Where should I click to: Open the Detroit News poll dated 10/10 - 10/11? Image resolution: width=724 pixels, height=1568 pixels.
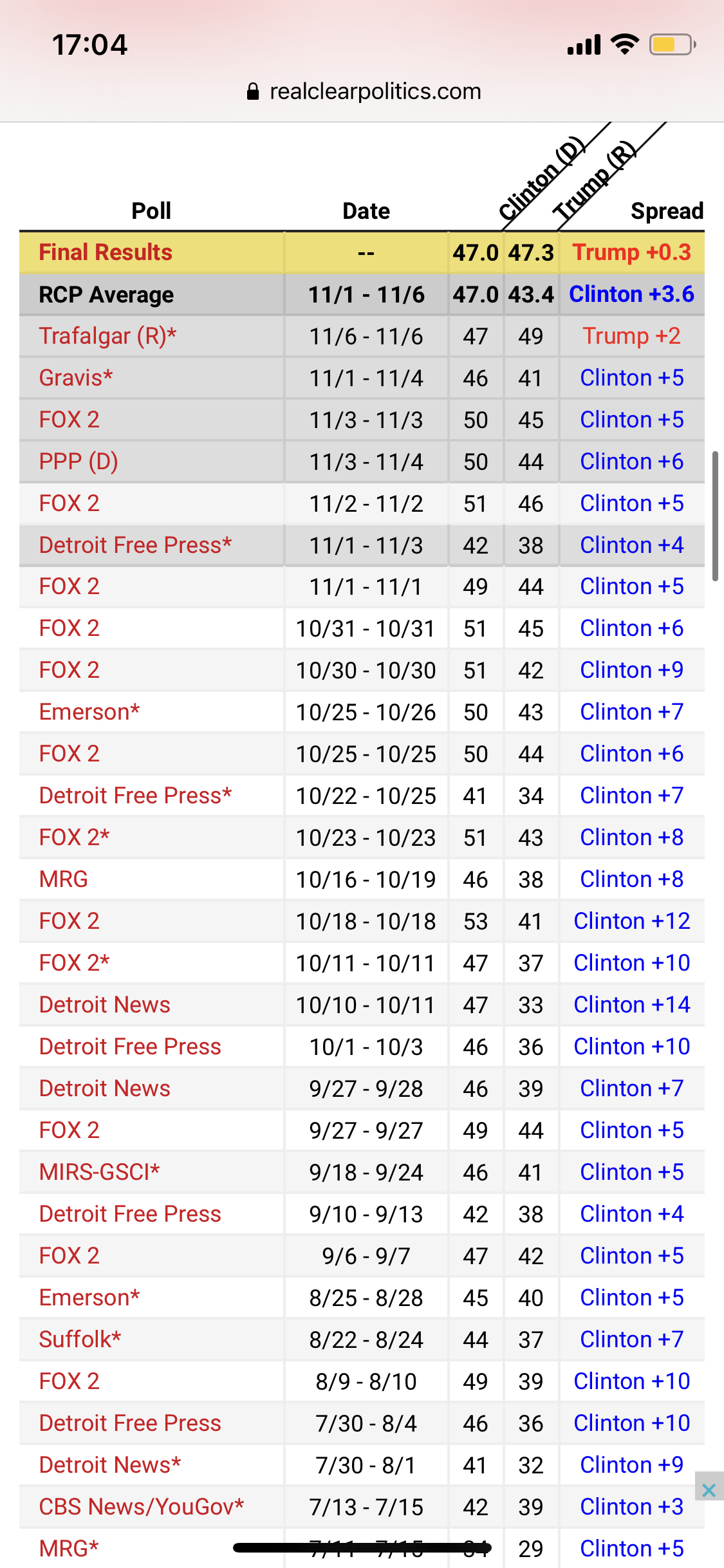(x=104, y=1005)
